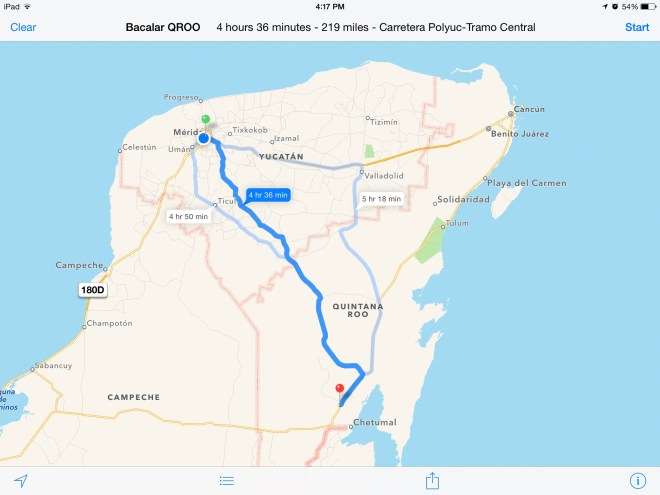The image size is (660, 495).
Task: Open the route directions list
Action: 227,481
